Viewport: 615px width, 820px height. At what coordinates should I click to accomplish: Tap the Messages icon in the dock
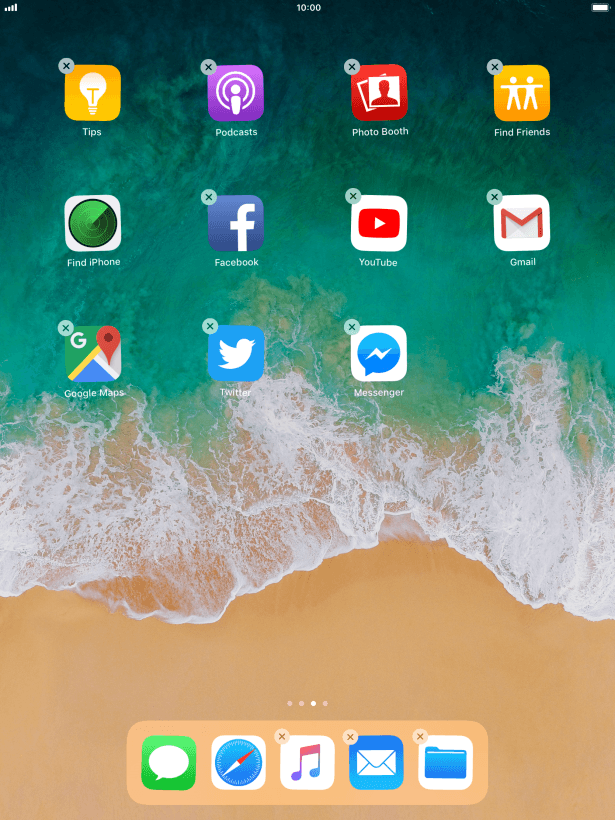click(168, 763)
